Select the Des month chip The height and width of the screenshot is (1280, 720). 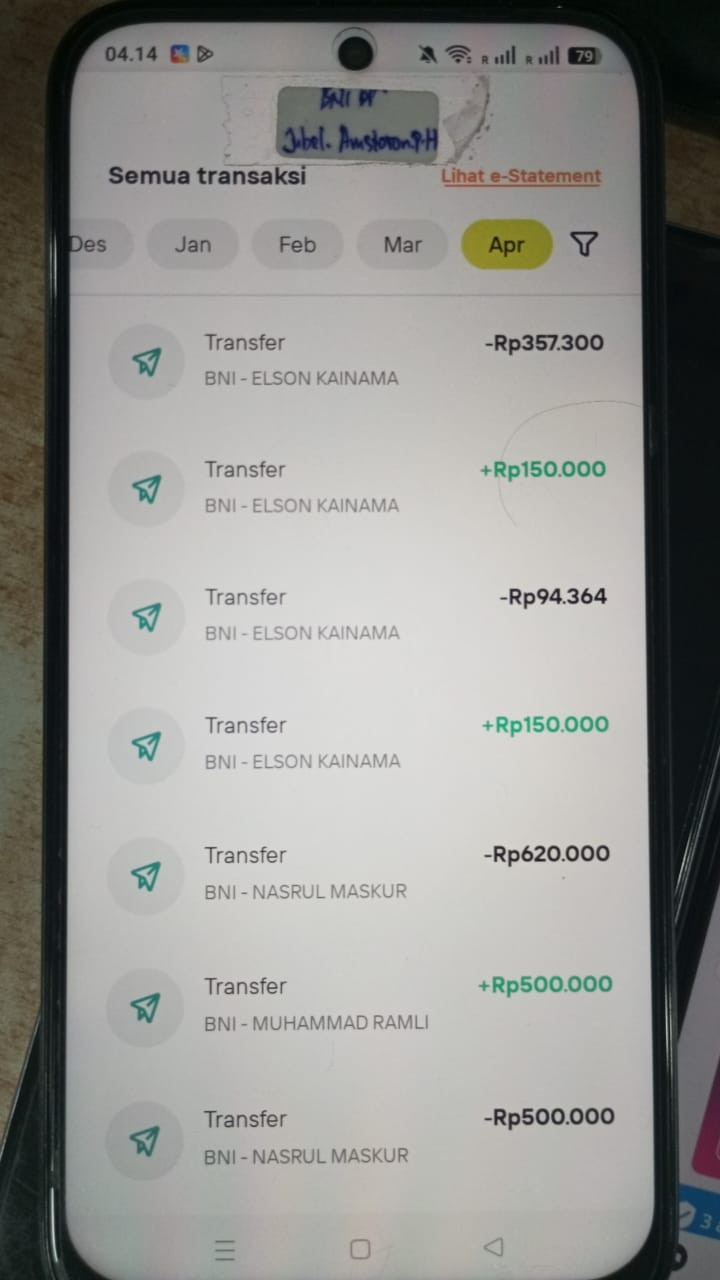(98, 244)
